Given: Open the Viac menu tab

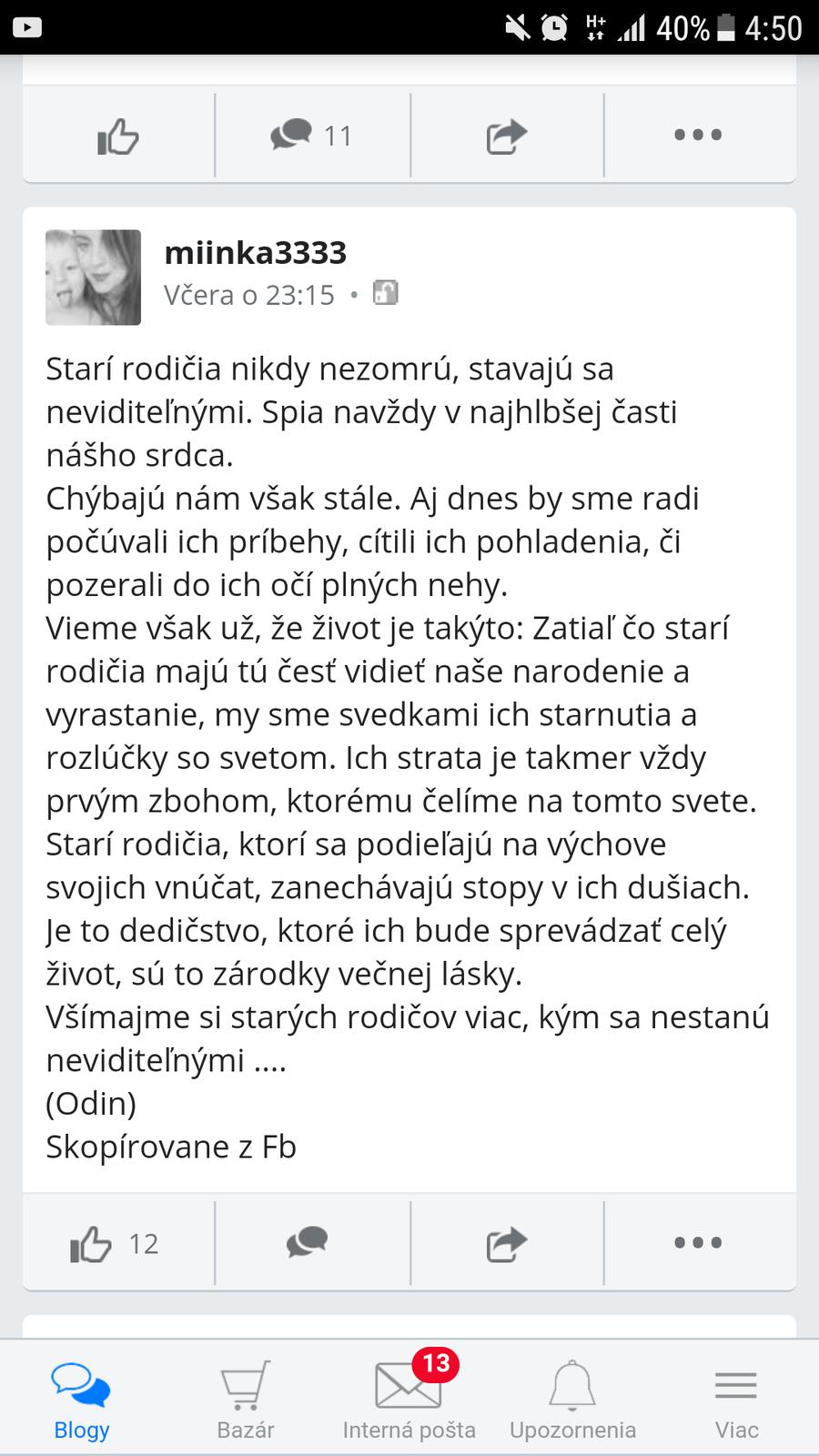Looking at the screenshot, I should (x=736, y=1401).
